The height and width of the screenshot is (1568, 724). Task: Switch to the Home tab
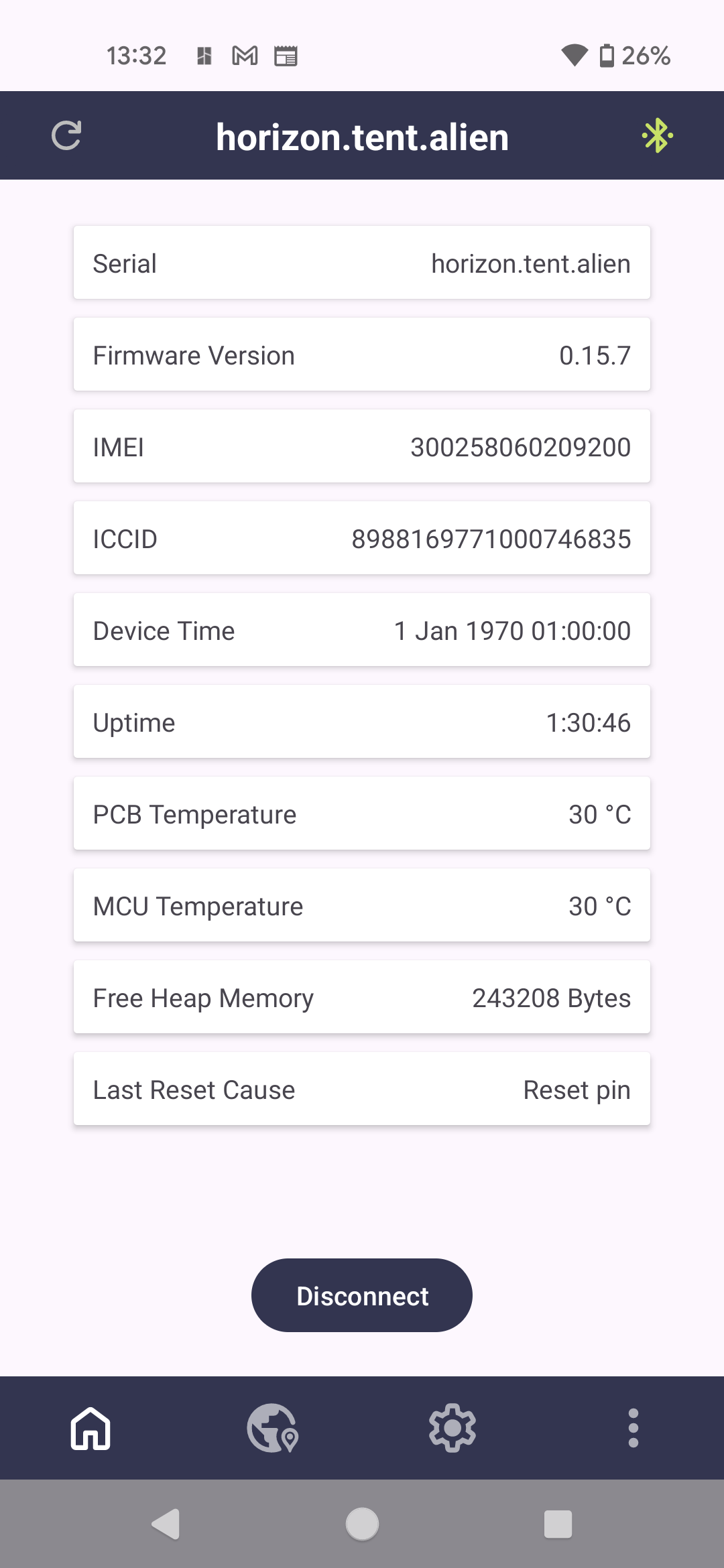(90, 1428)
